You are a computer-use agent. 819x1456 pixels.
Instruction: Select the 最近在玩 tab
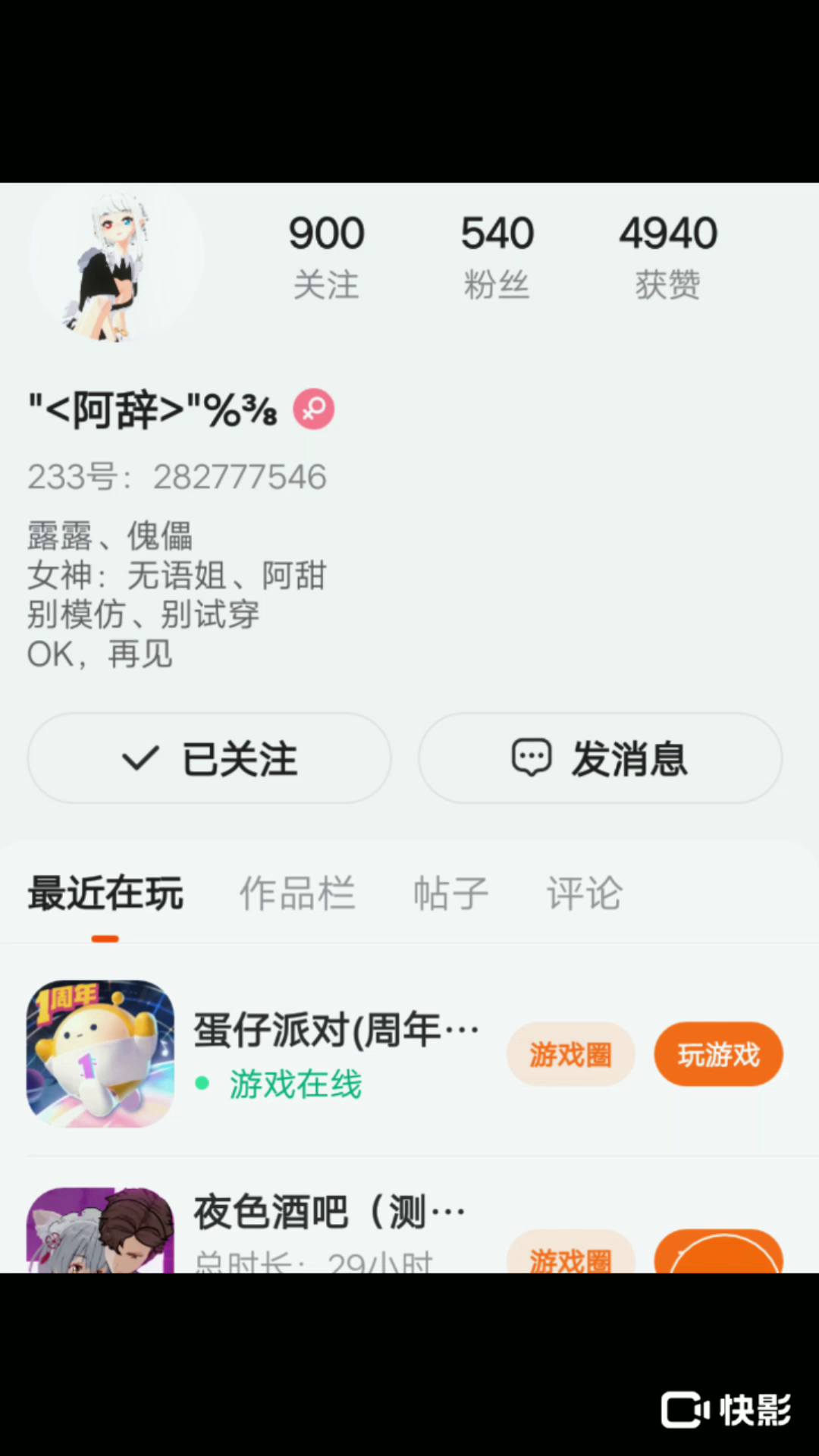tap(105, 893)
